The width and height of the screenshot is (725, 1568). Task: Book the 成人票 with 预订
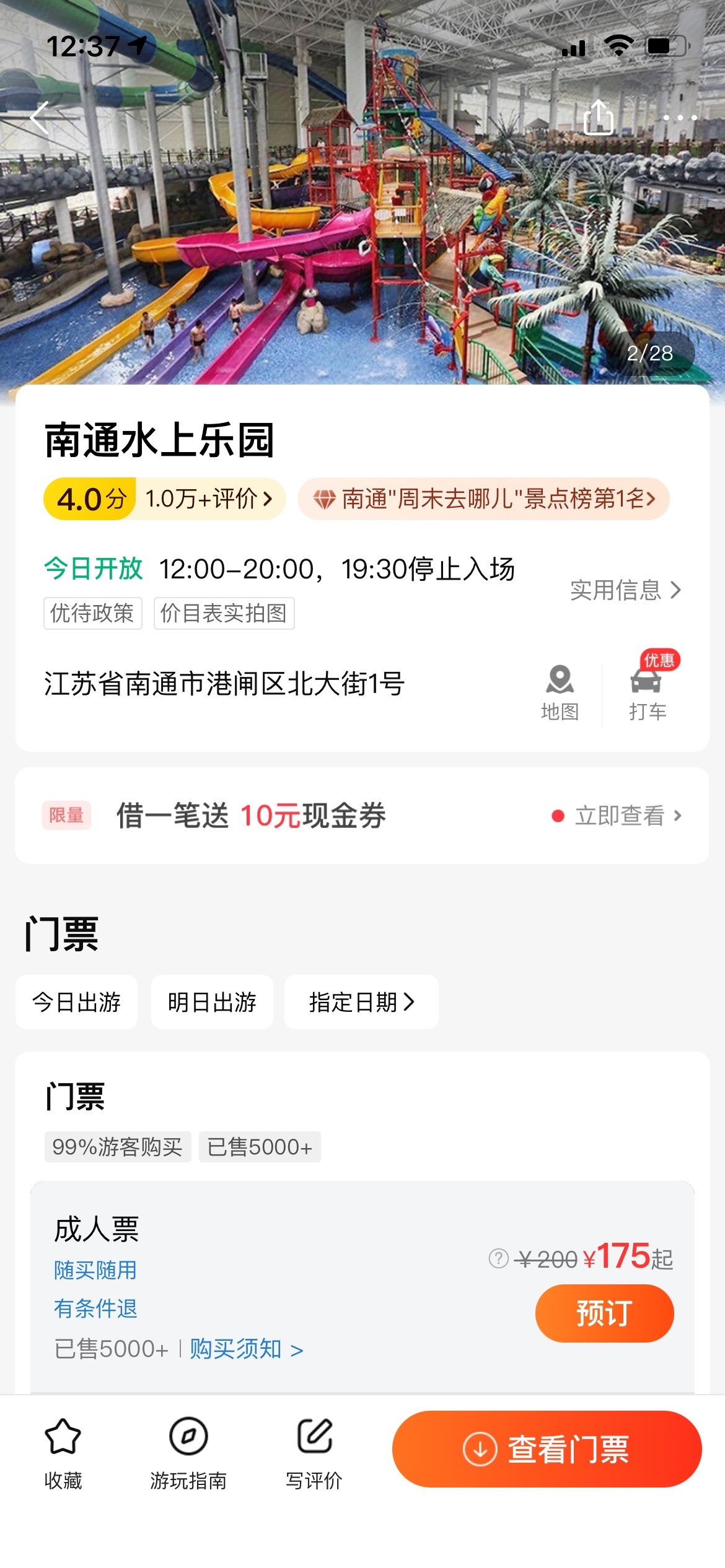(x=604, y=1313)
